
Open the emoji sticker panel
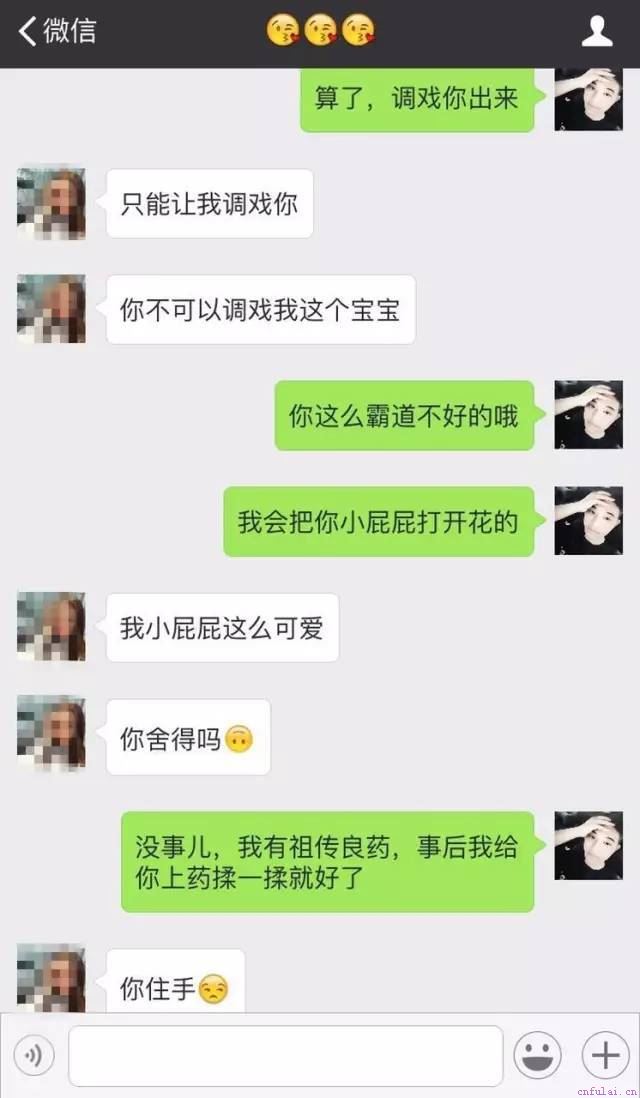(537, 1055)
